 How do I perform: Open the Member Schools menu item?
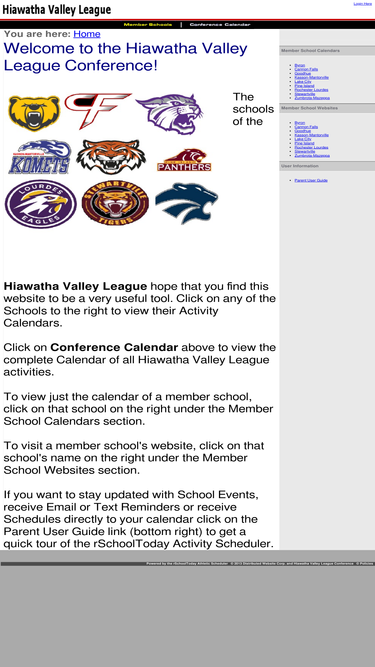coord(148,25)
